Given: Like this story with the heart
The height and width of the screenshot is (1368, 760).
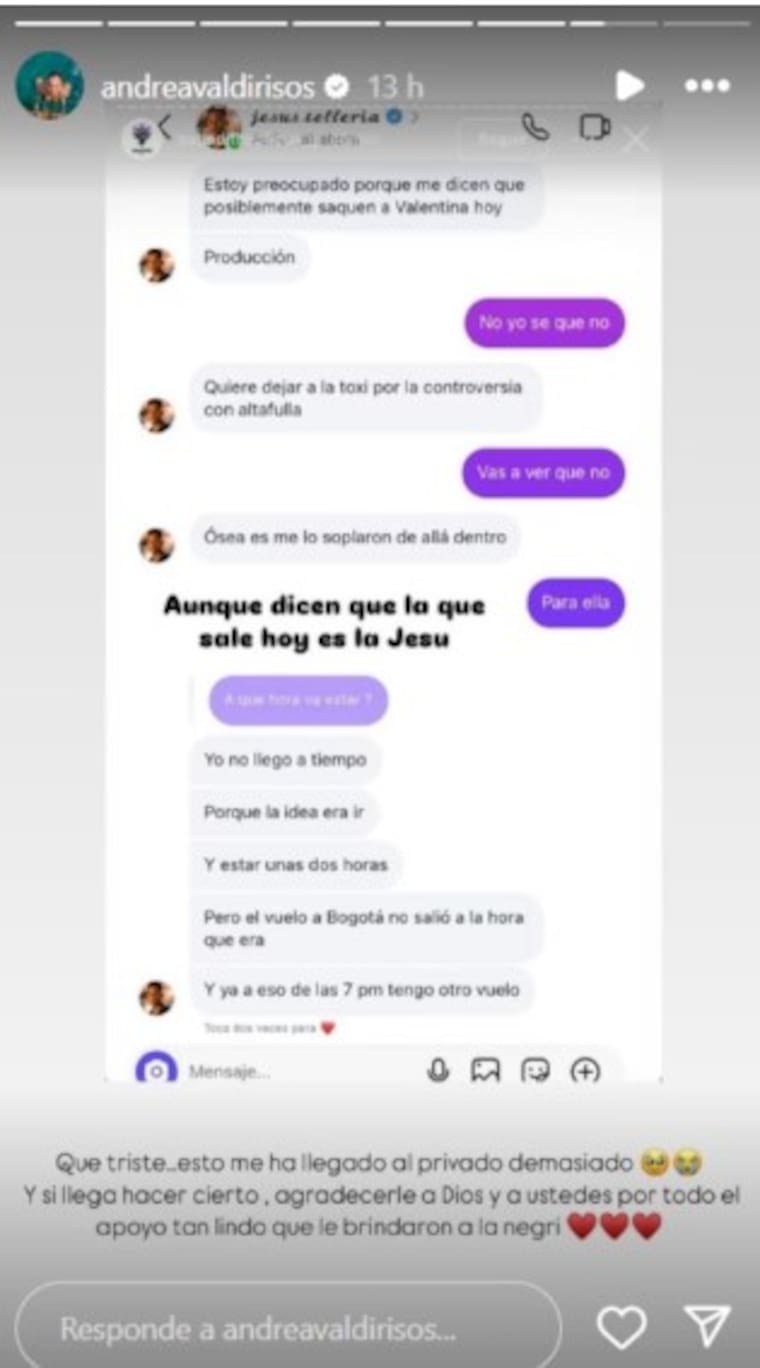Looking at the screenshot, I should [x=621, y=1328].
